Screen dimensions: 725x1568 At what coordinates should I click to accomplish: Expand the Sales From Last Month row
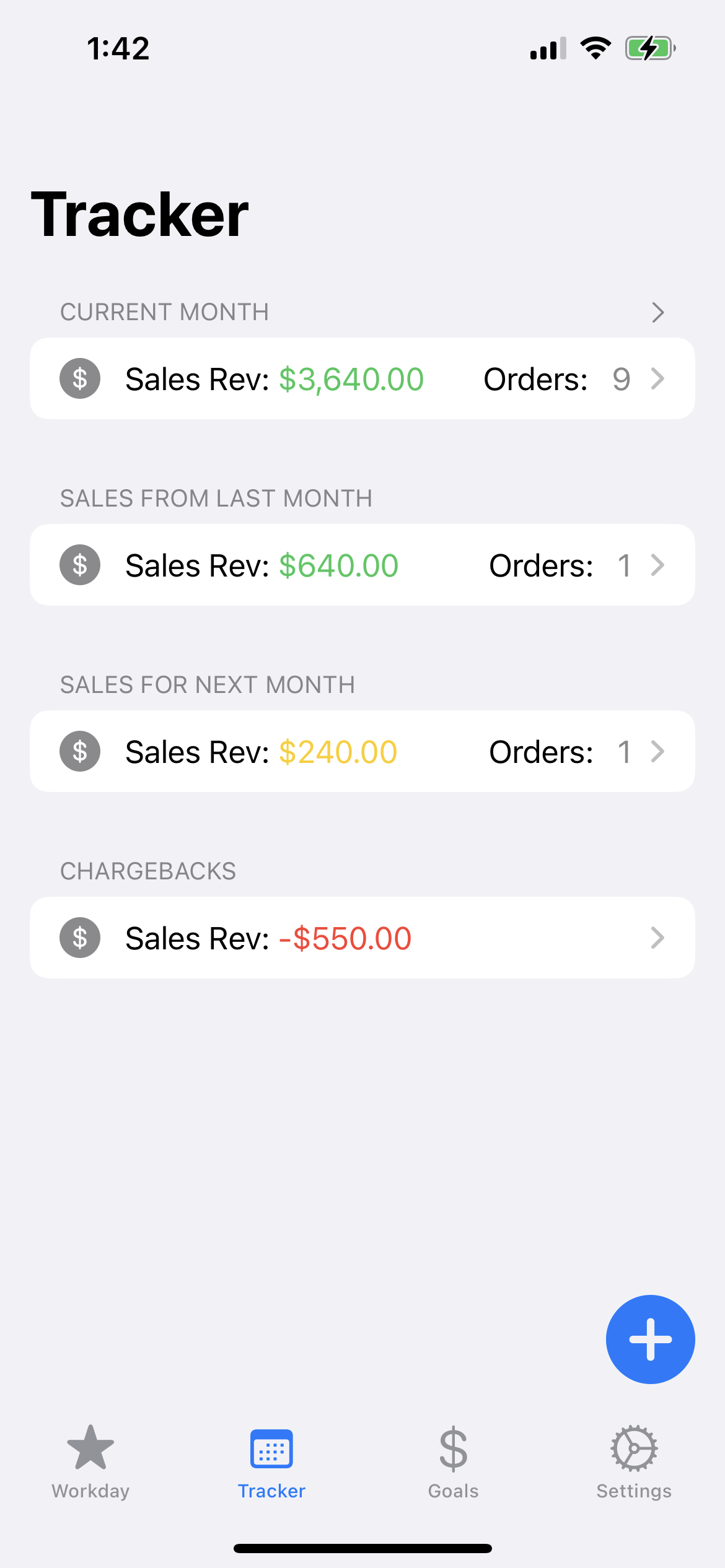[659, 564]
